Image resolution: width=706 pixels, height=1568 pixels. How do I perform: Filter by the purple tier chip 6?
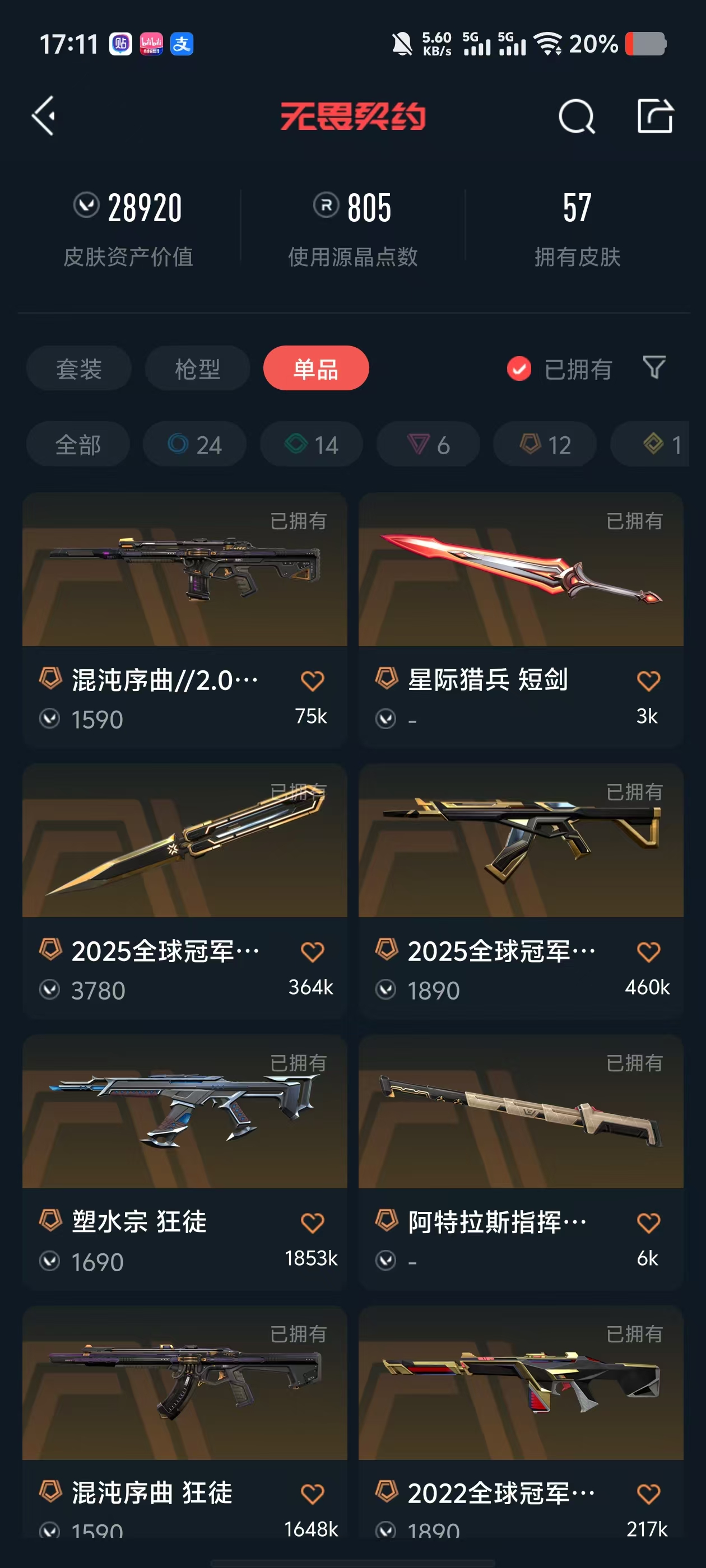pyautogui.click(x=428, y=444)
